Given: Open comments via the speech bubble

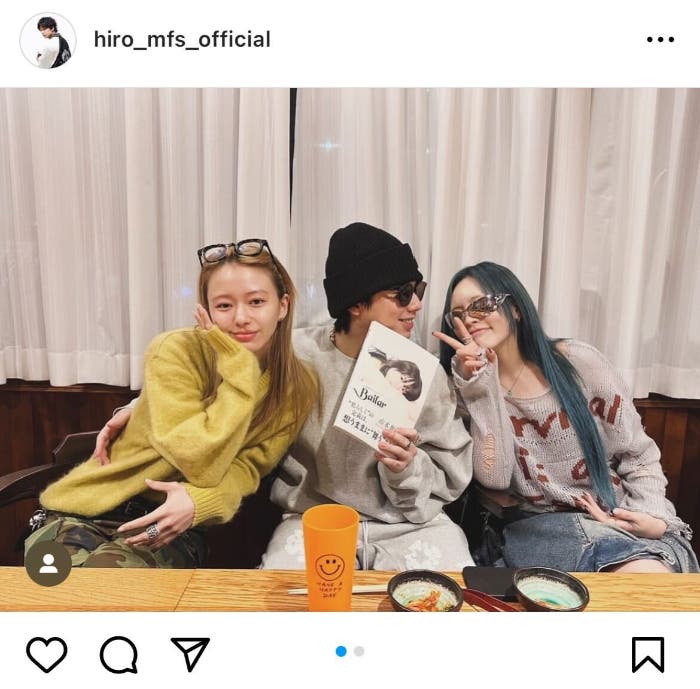Looking at the screenshot, I should (x=118, y=655).
